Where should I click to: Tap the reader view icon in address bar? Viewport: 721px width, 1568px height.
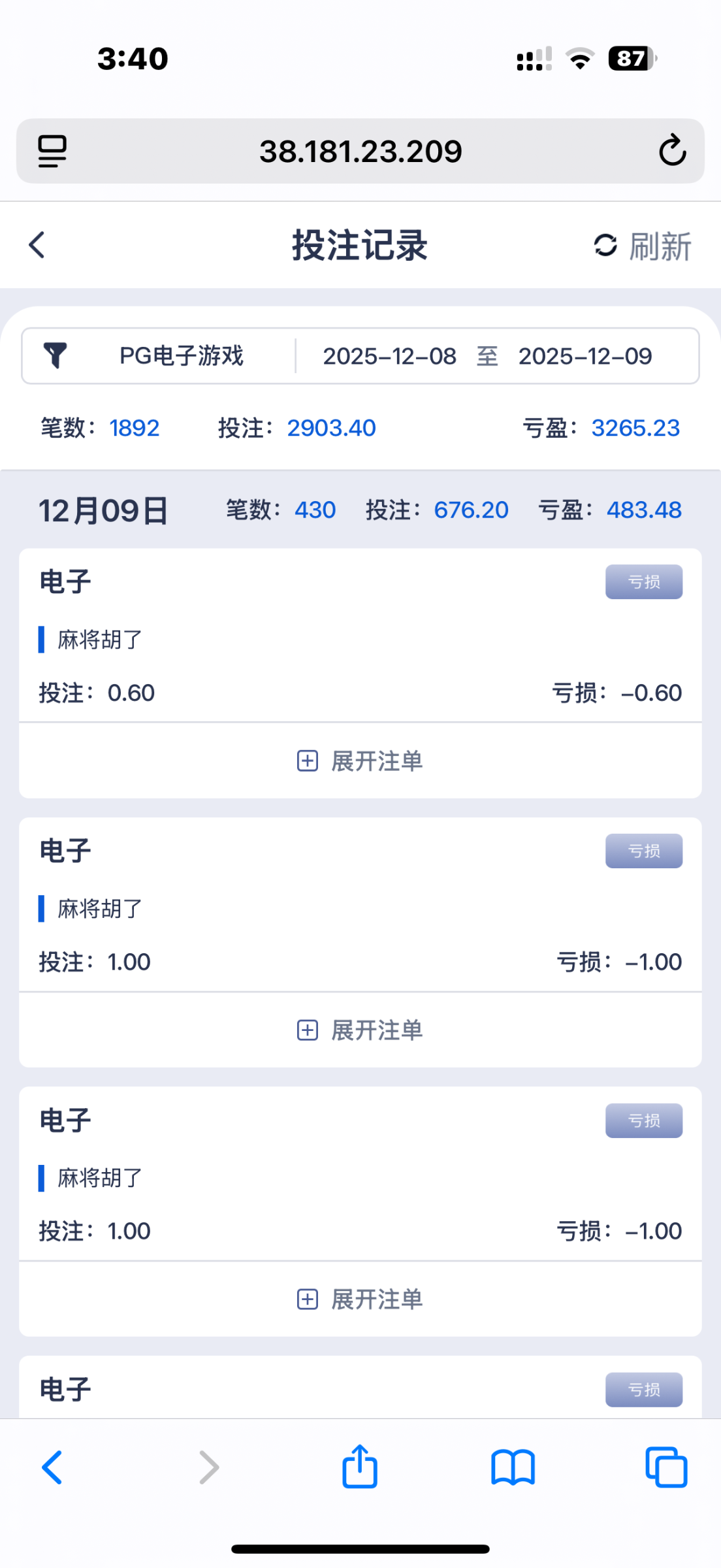tap(52, 151)
